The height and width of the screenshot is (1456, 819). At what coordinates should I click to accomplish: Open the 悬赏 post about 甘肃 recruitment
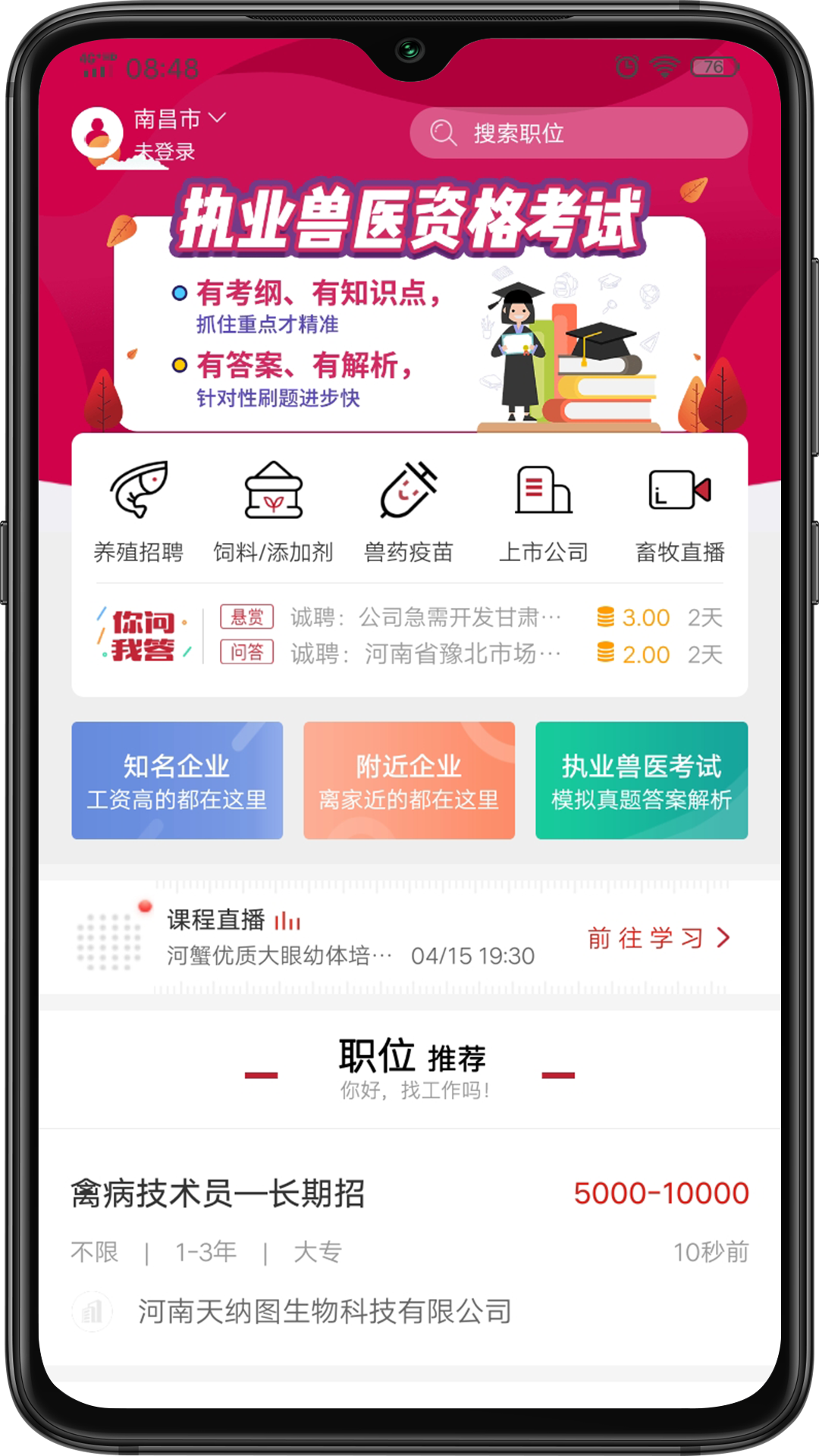(x=426, y=617)
